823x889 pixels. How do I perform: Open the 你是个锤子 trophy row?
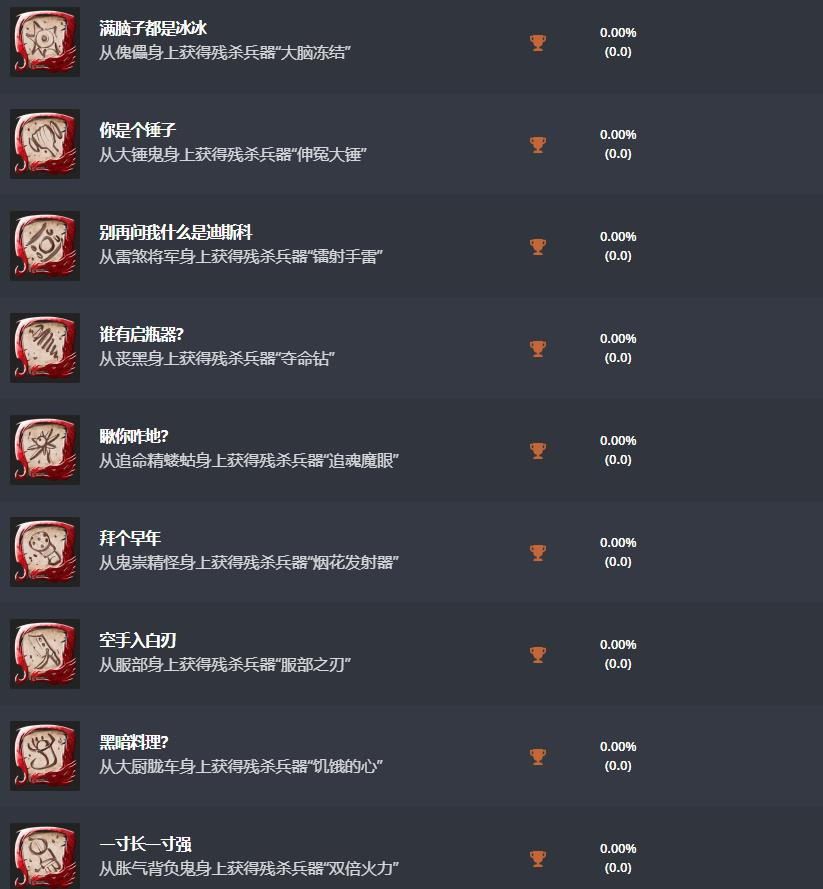[x=137, y=131]
